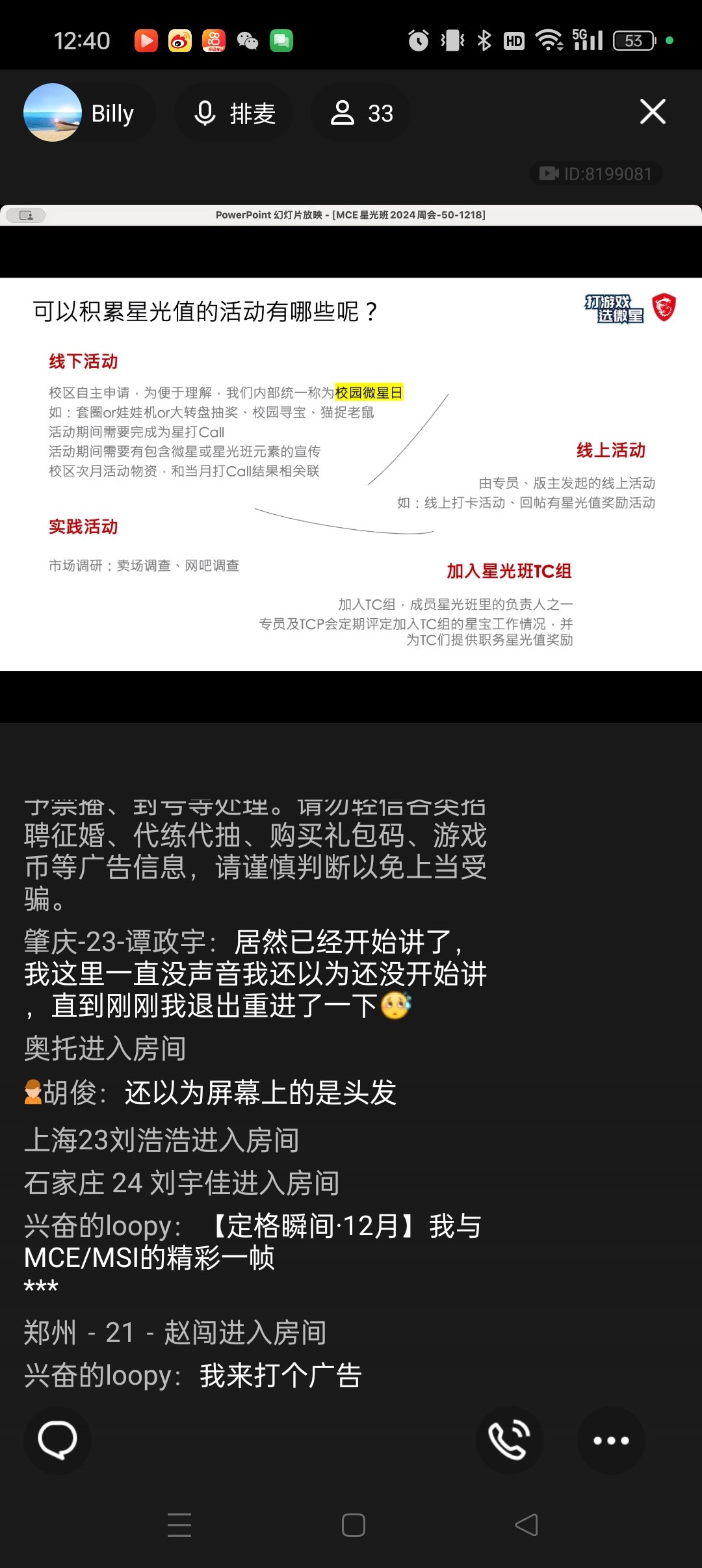Viewport: 702px width, 1568px height.
Task: Open the three-dots more options menu
Action: click(611, 1440)
